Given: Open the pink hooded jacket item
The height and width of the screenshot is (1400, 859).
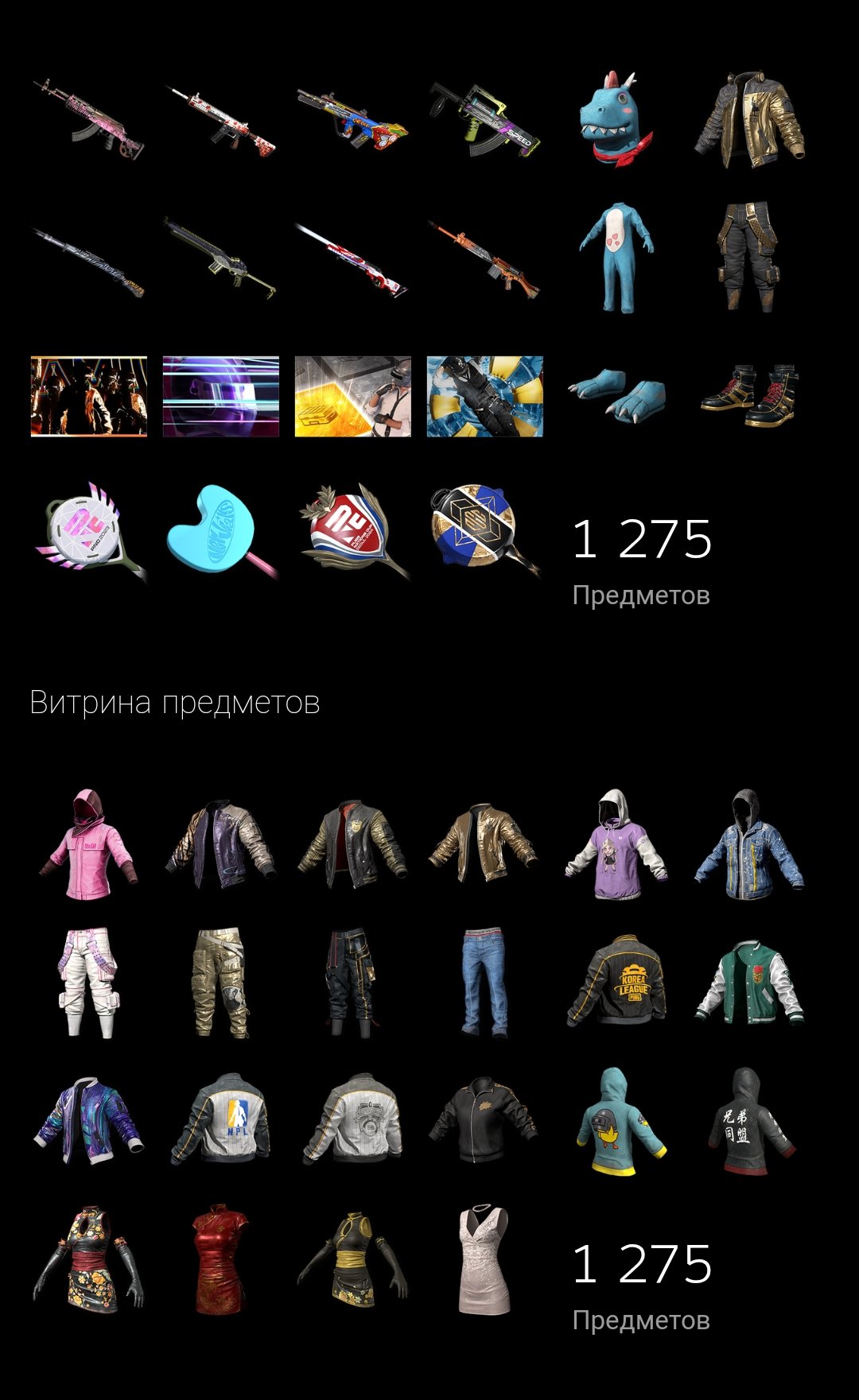Looking at the screenshot, I should pos(88,844).
